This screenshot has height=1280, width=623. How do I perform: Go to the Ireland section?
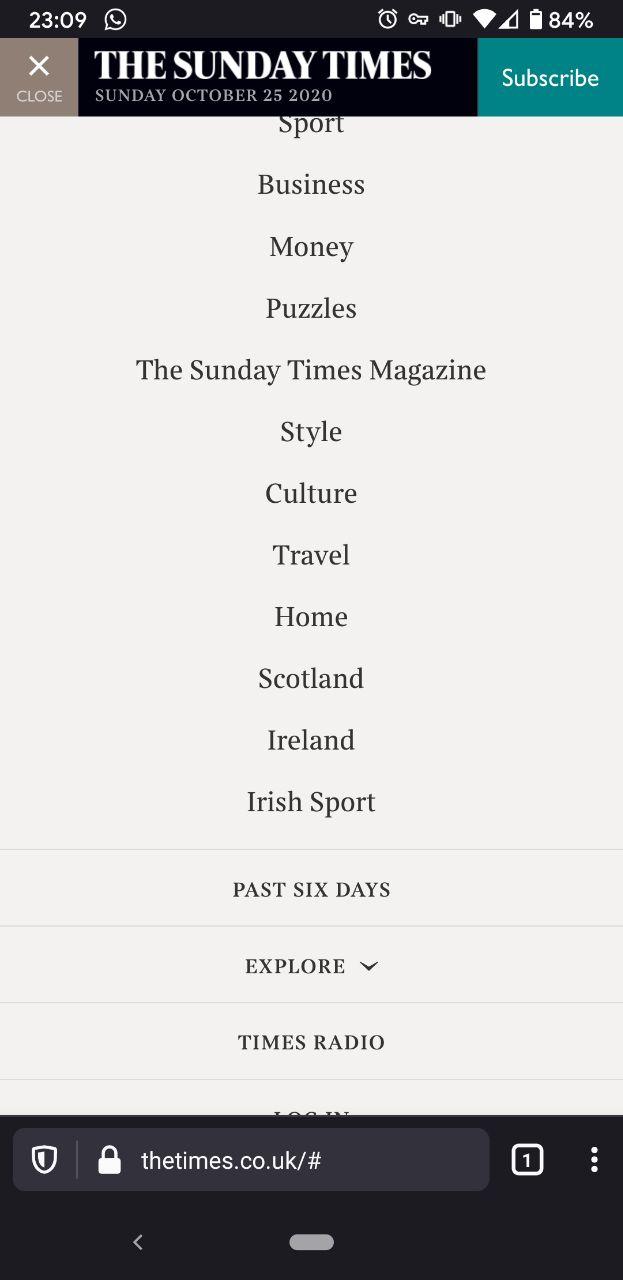[x=311, y=740]
